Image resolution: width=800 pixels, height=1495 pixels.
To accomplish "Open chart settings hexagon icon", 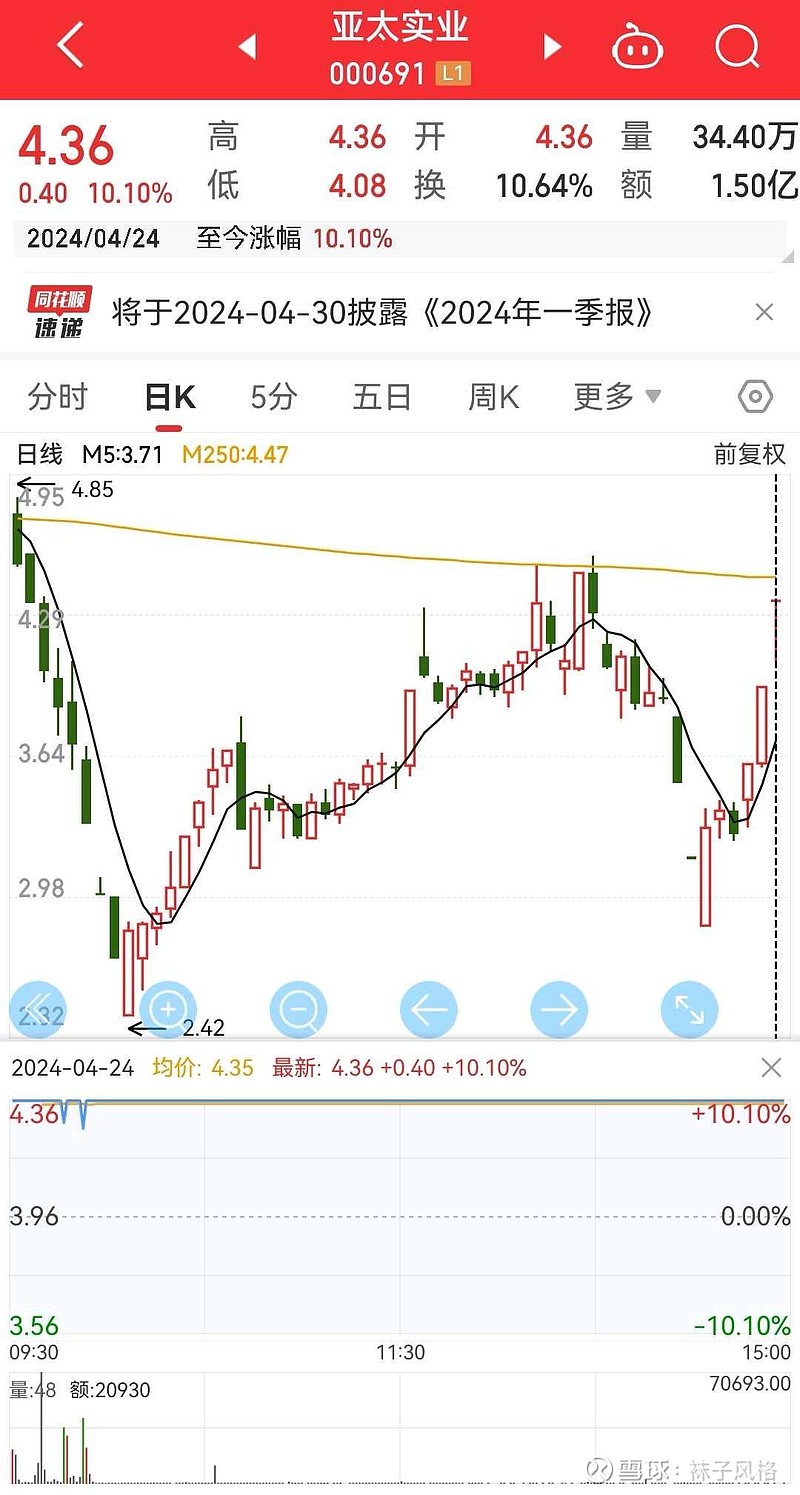I will coord(755,397).
